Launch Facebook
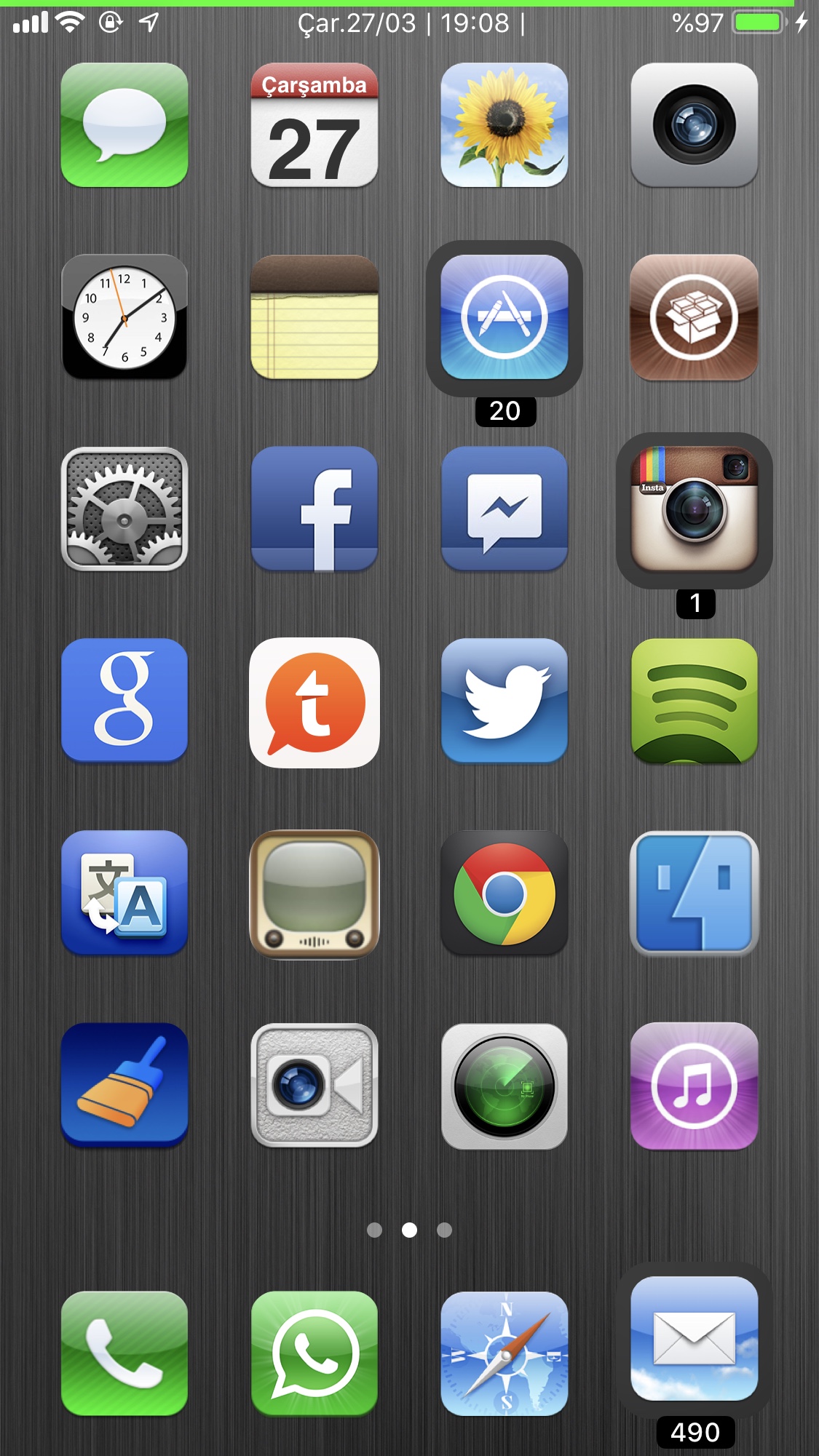This screenshot has height=1456, width=819. 314,509
